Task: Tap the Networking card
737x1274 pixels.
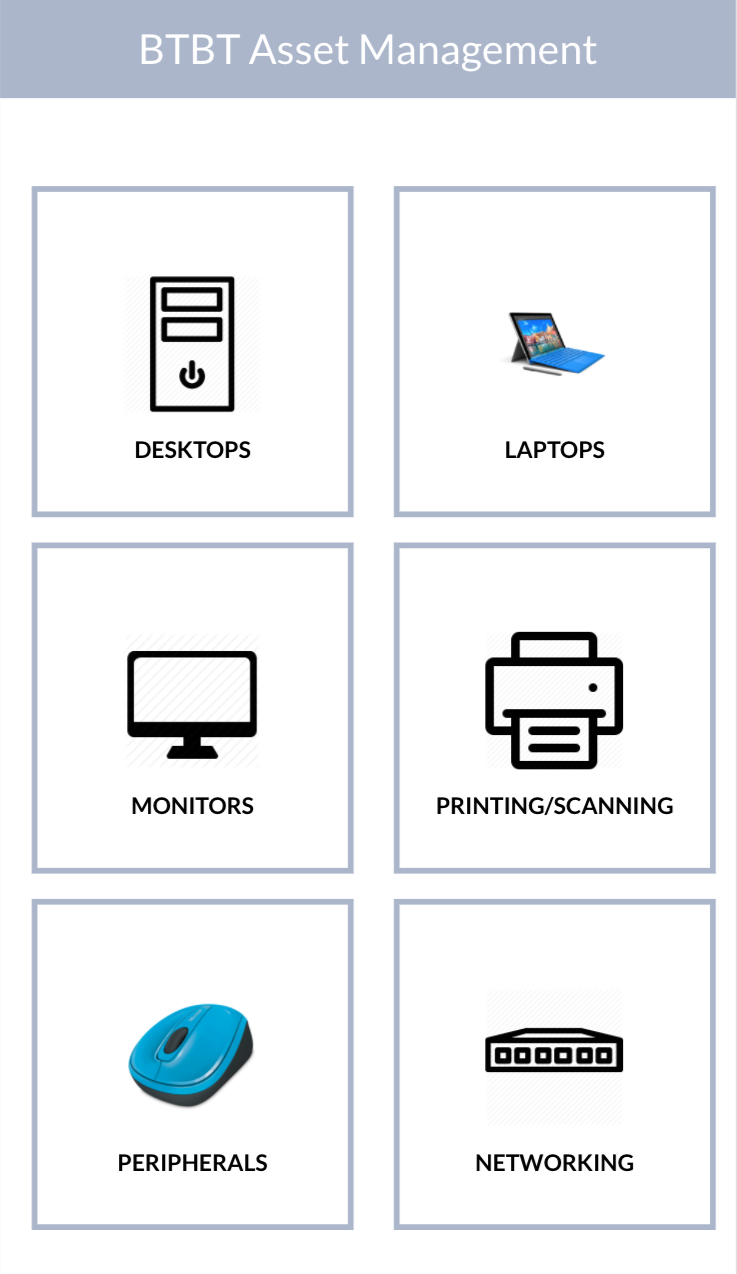Action: 554,1064
